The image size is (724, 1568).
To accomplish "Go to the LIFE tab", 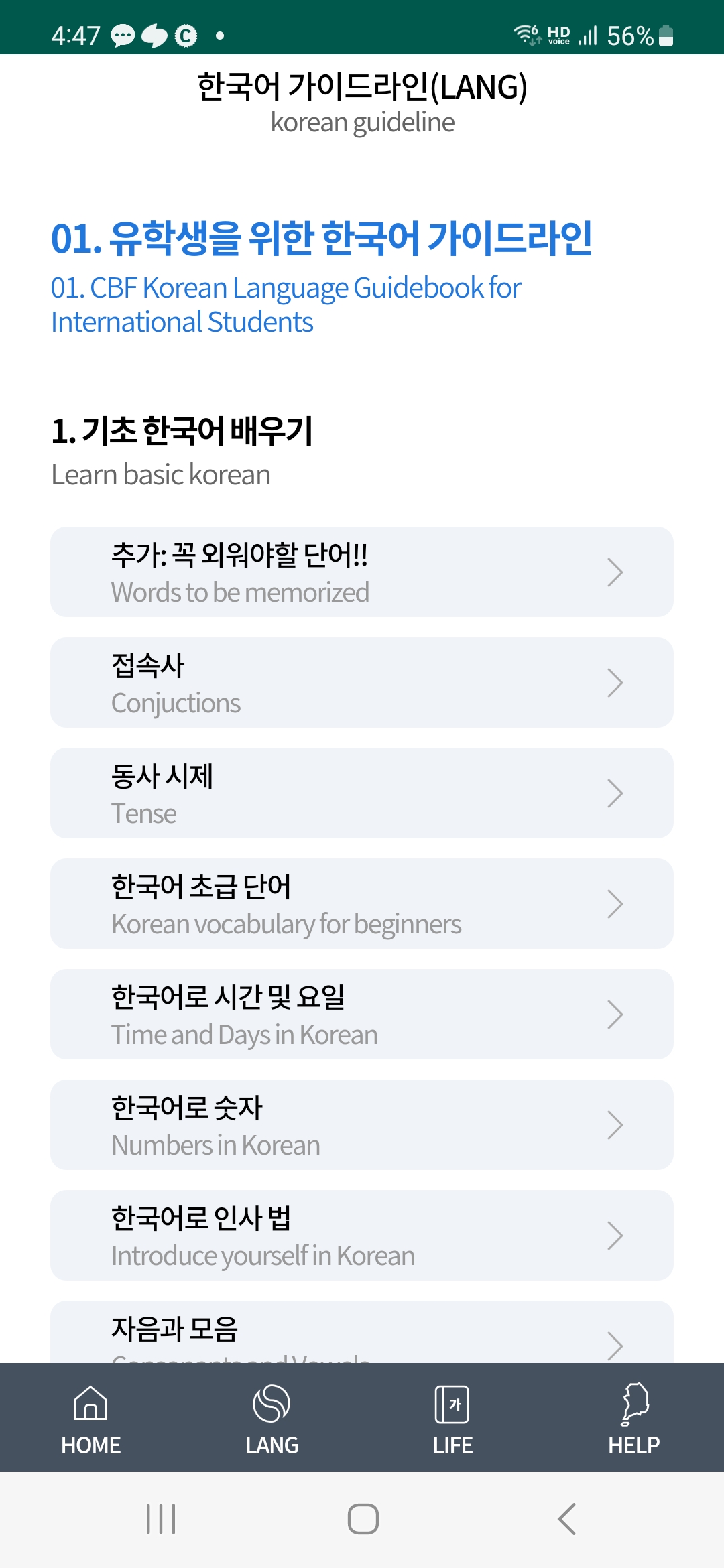I will click(x=452, y=1418).
